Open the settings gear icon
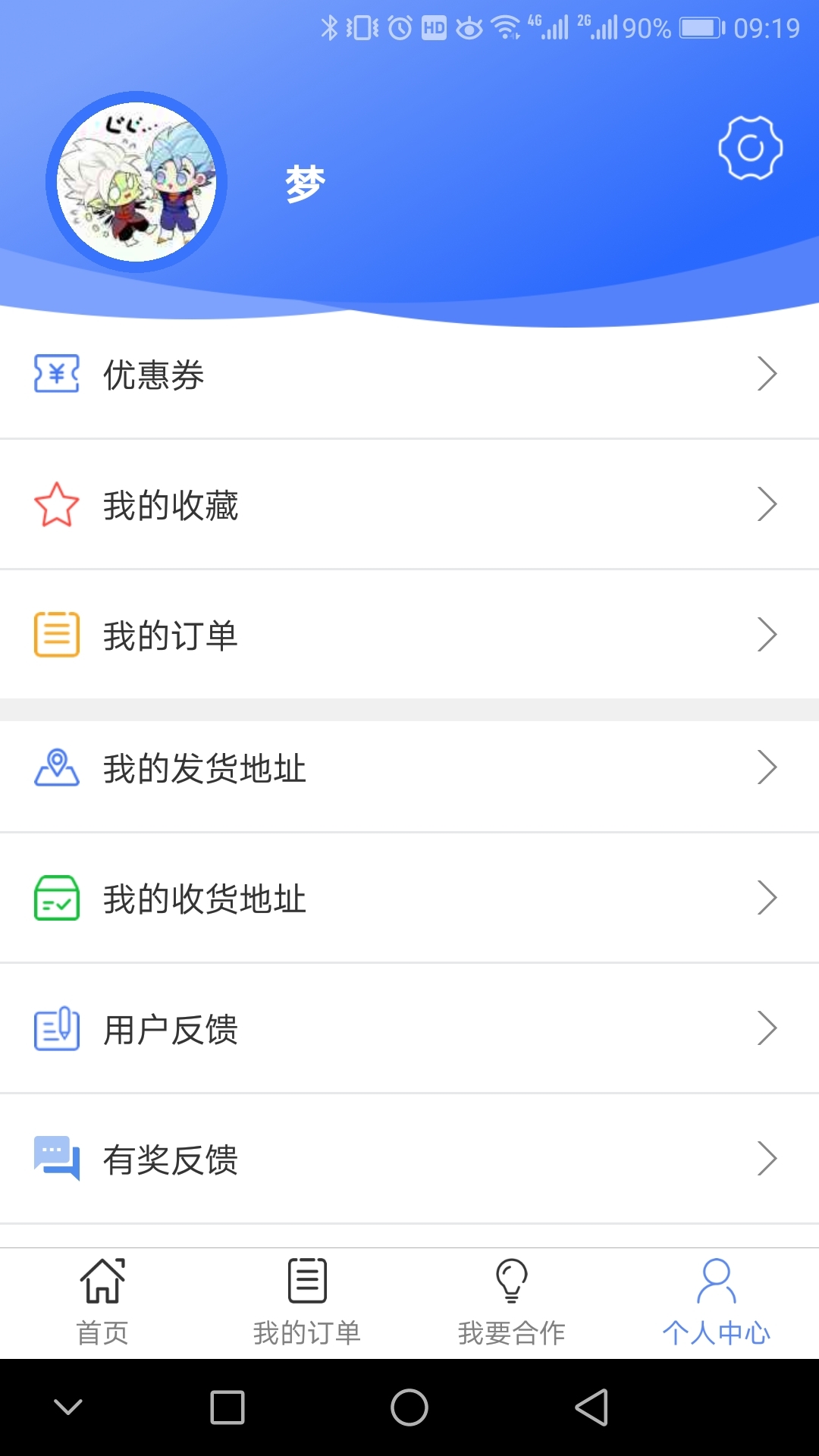 [751, 148]
